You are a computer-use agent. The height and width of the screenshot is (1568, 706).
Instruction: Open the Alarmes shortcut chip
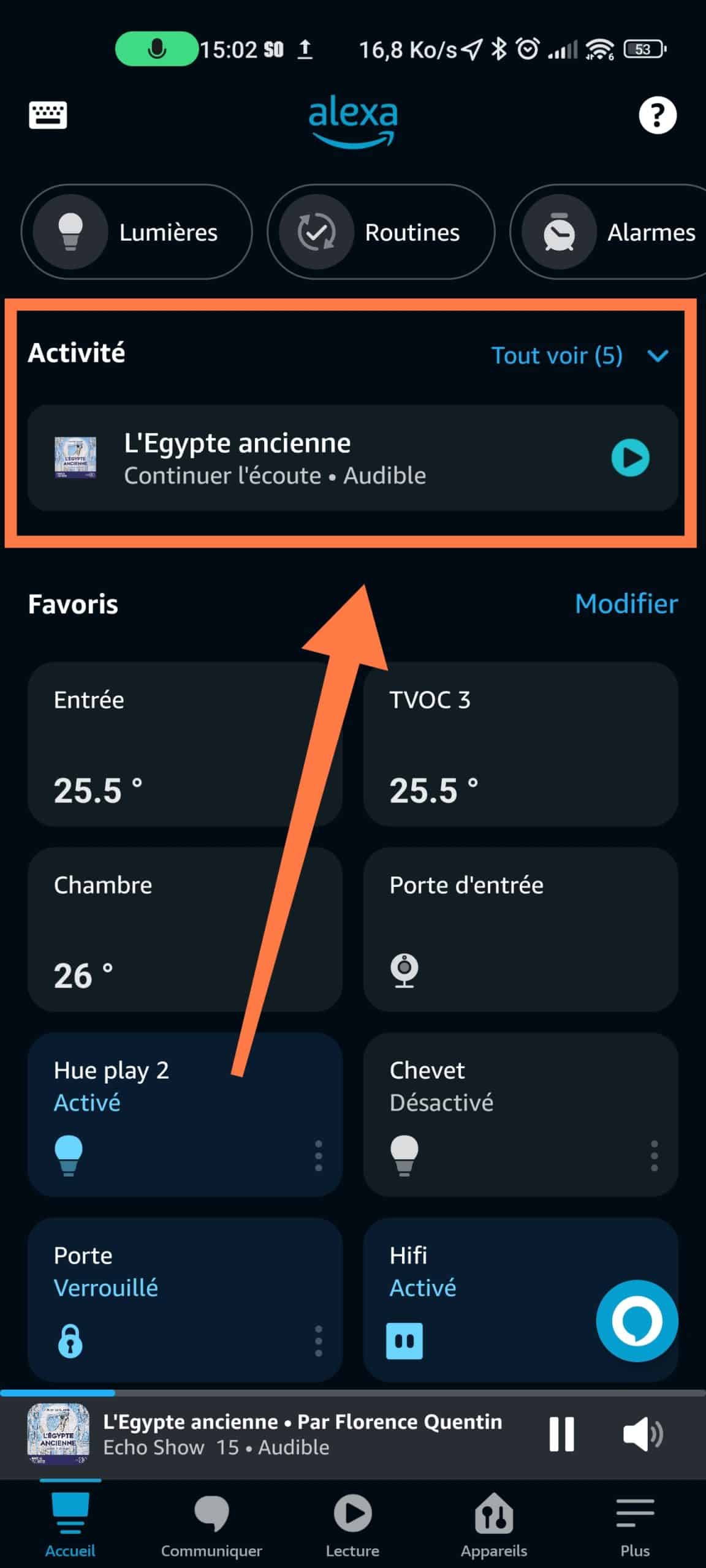coord(608,232)
